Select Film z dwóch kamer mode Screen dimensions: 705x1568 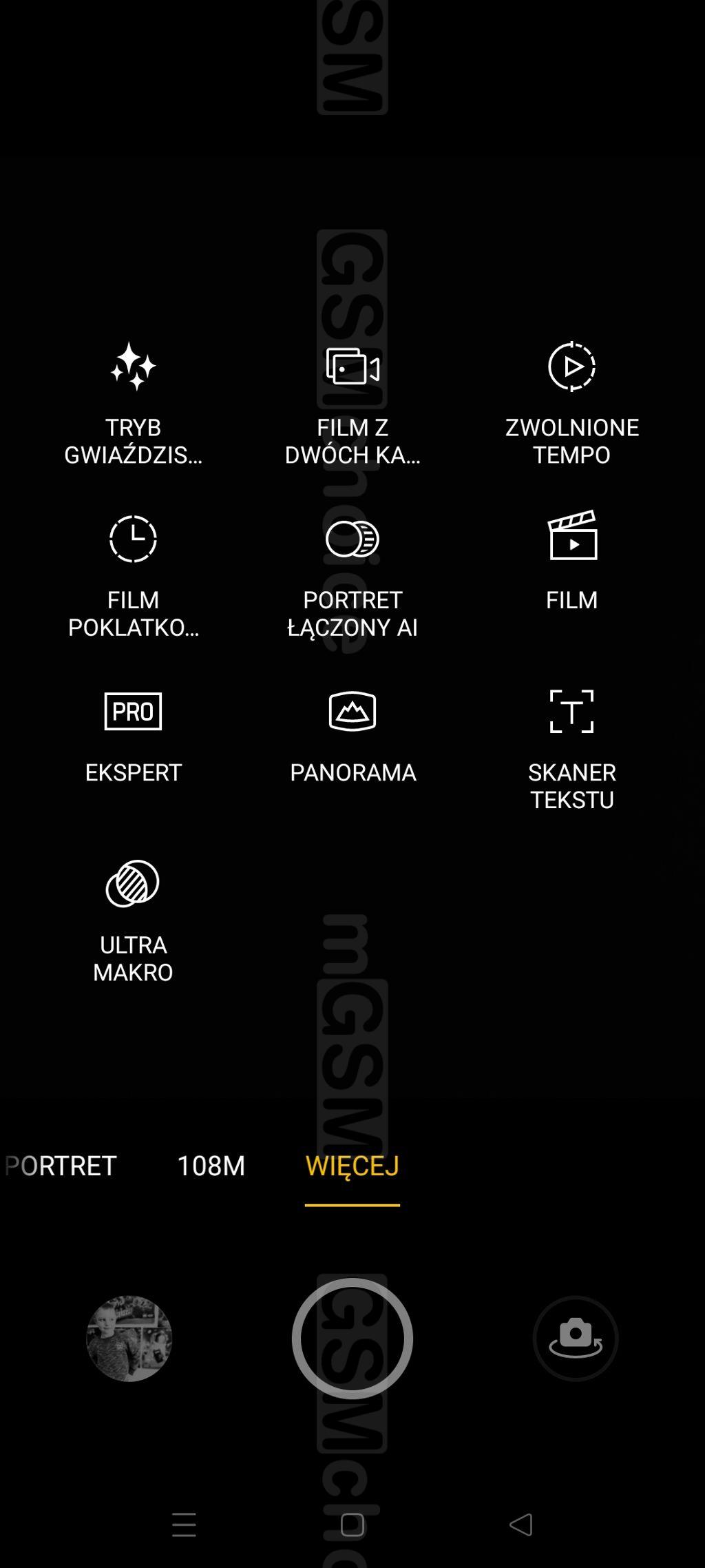point(352,404)
